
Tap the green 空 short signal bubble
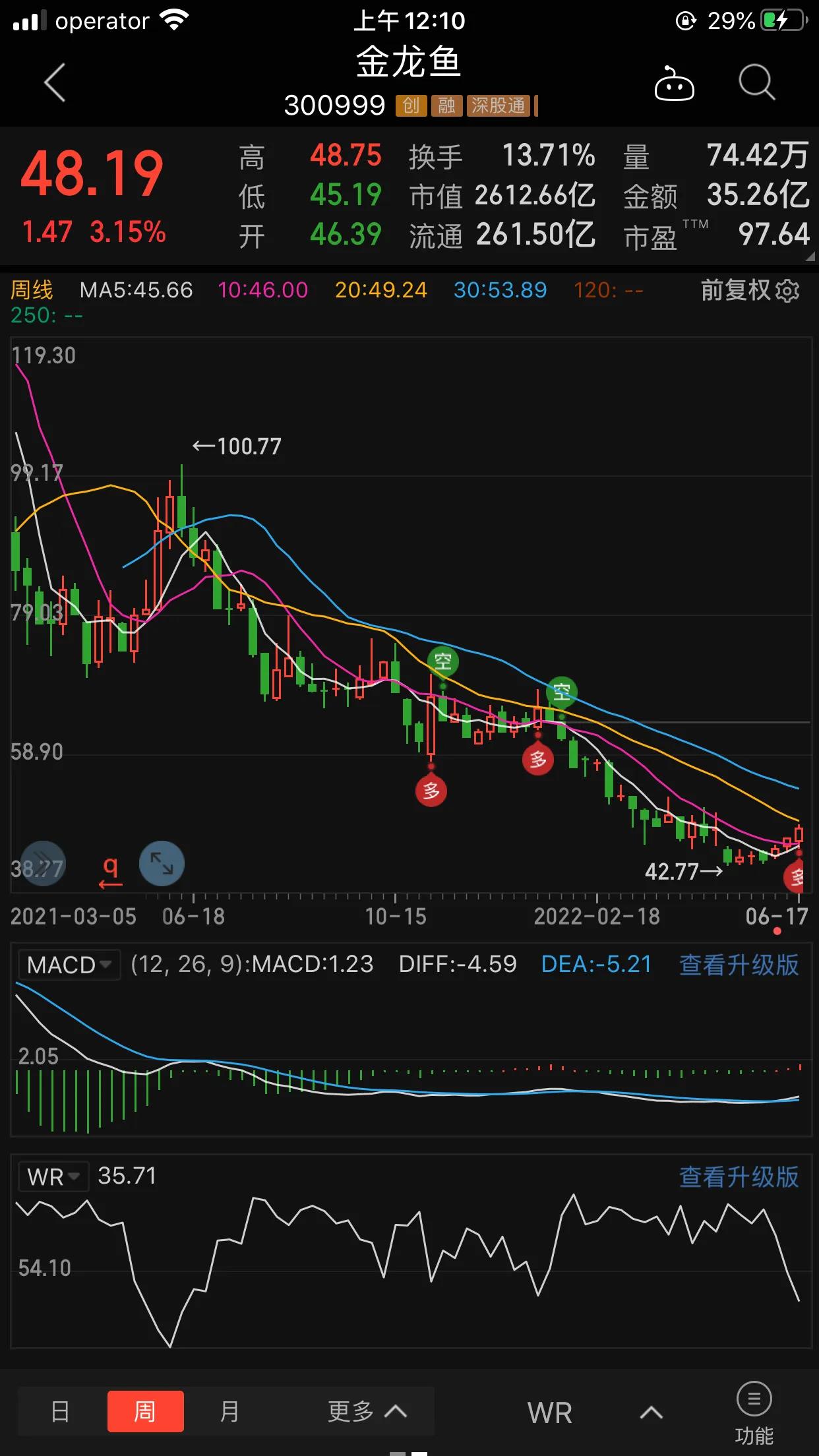442,661
